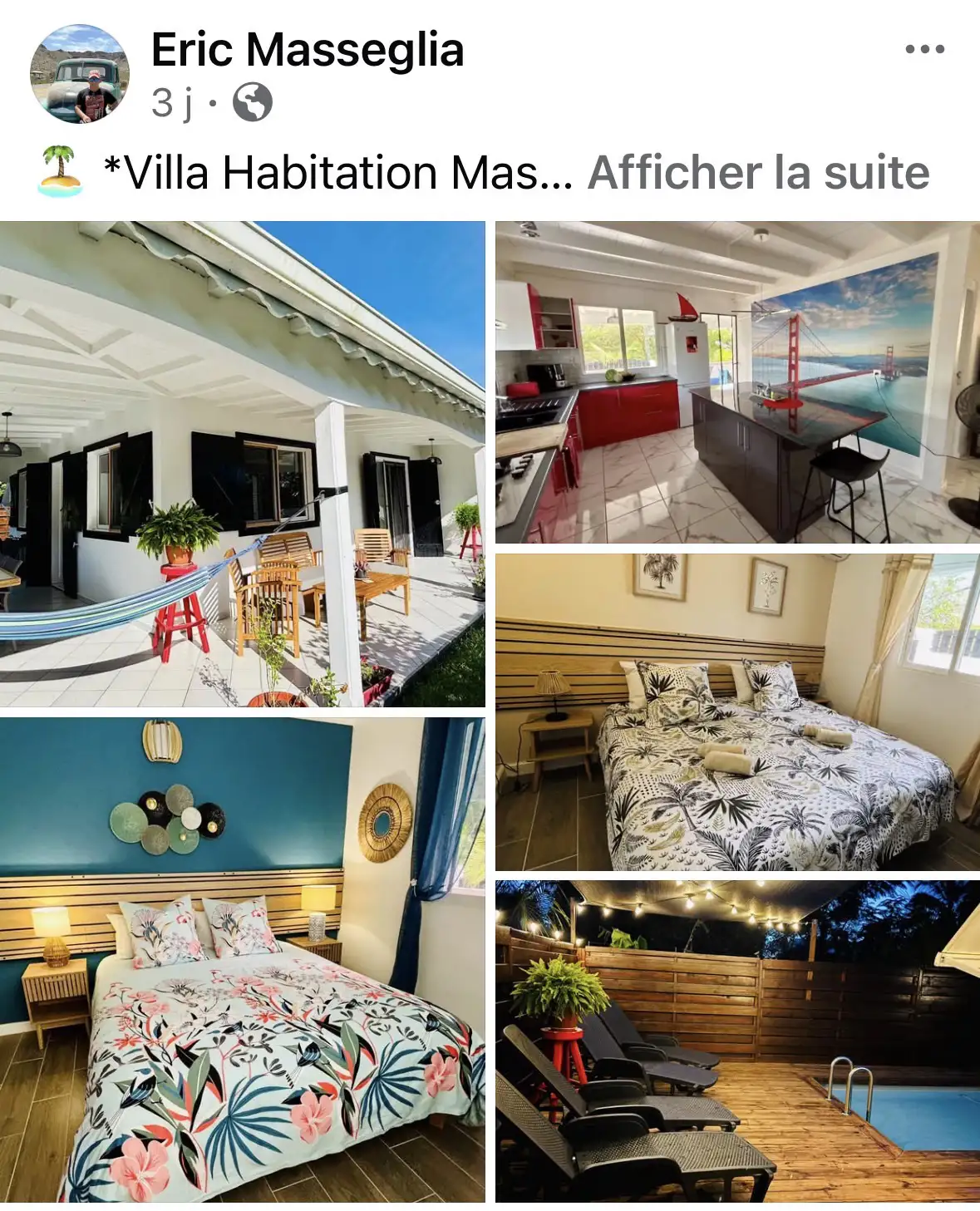The image size is (980, 1211).
Task: Open the red kitchen photo
Action: pos(737,382)
